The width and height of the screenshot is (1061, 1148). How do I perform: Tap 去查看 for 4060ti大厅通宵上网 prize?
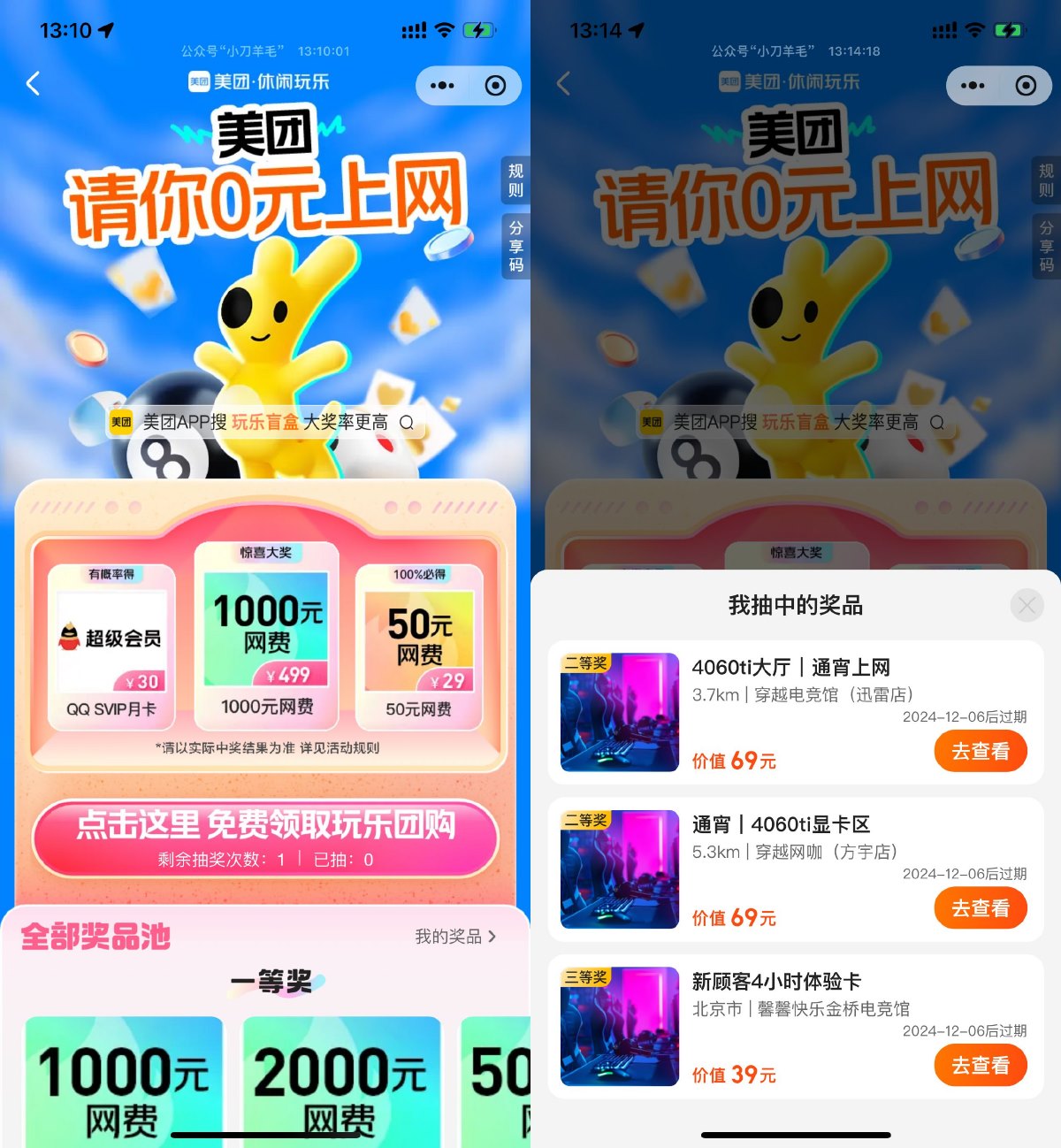(981, 751)
